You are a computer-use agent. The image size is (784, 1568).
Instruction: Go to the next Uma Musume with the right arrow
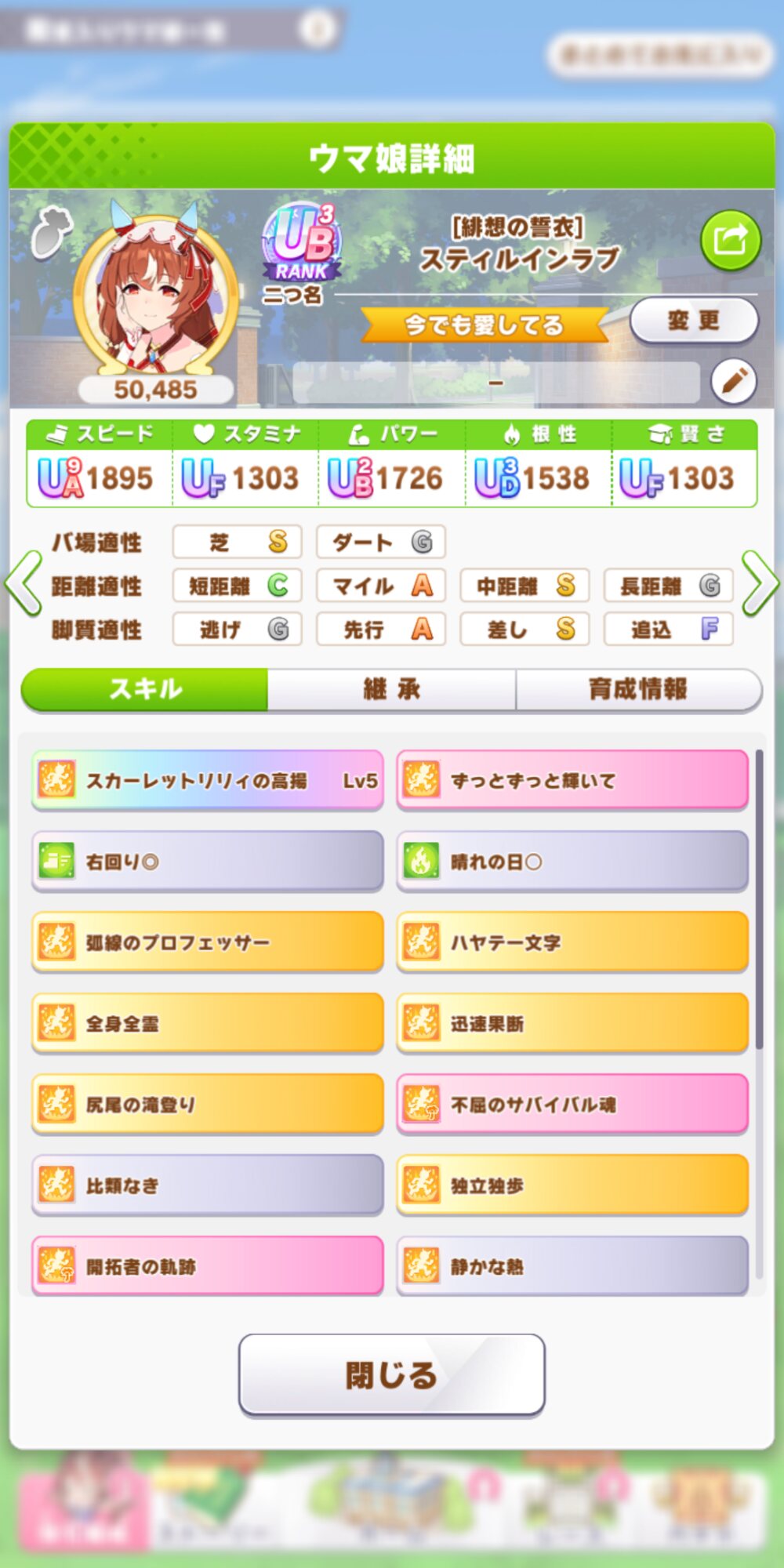tap(760, 583)
